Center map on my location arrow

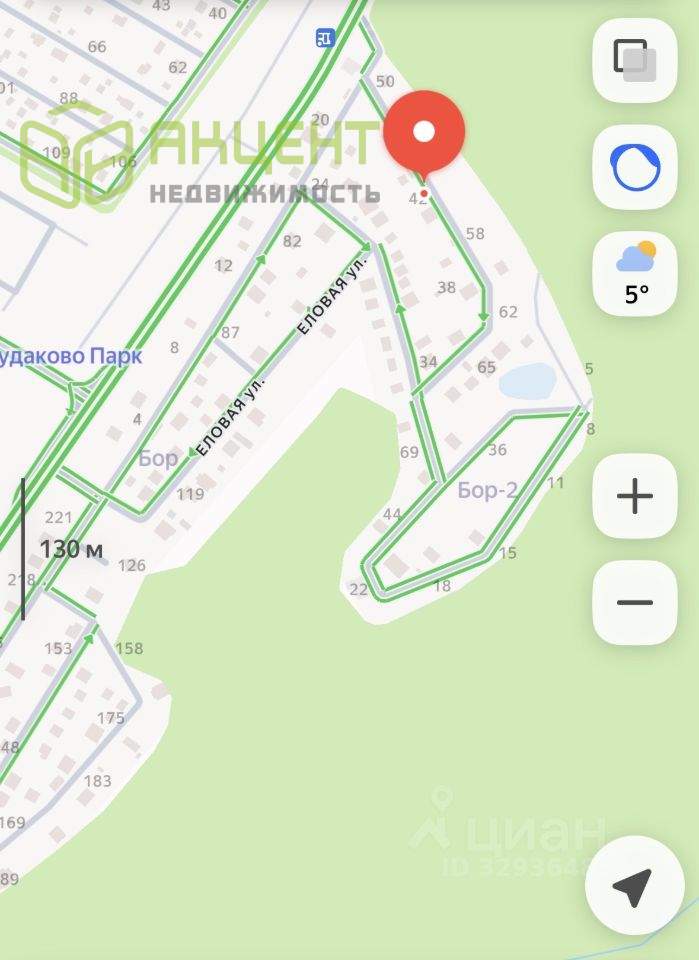(633, 886)
